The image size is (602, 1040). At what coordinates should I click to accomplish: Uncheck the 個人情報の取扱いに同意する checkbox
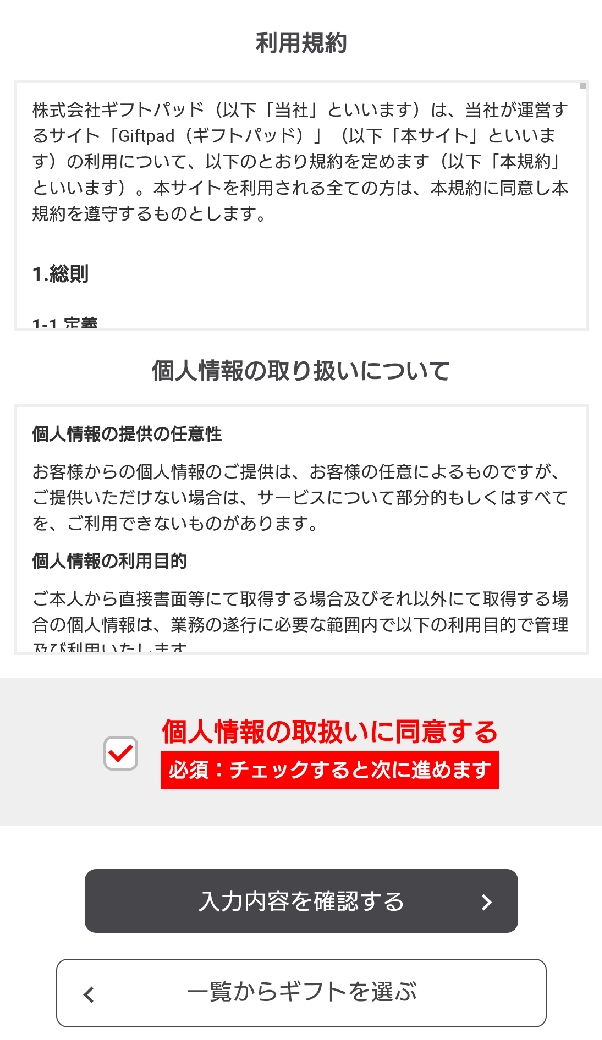click(x=121, y=753)
